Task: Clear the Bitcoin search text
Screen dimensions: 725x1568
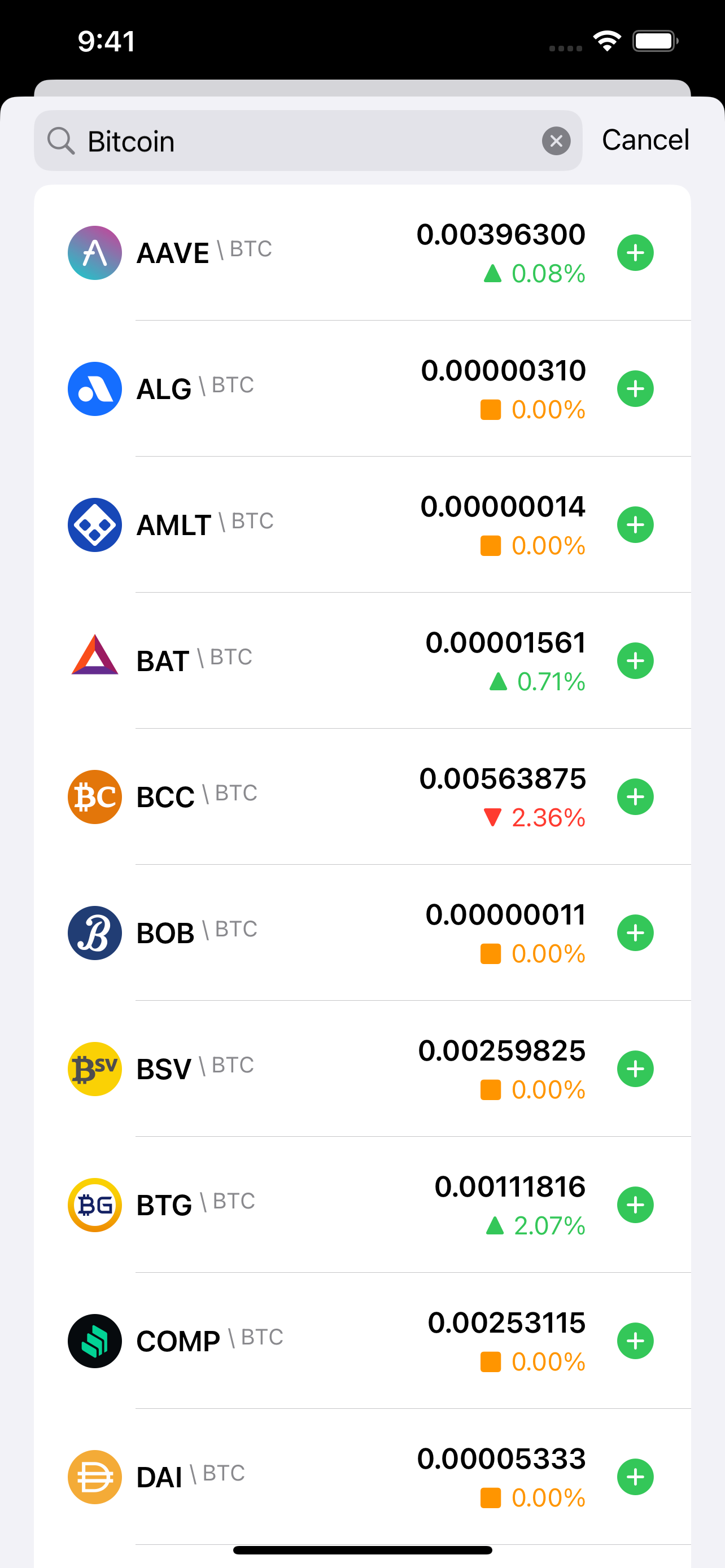Action: click(x=556, y=141)
